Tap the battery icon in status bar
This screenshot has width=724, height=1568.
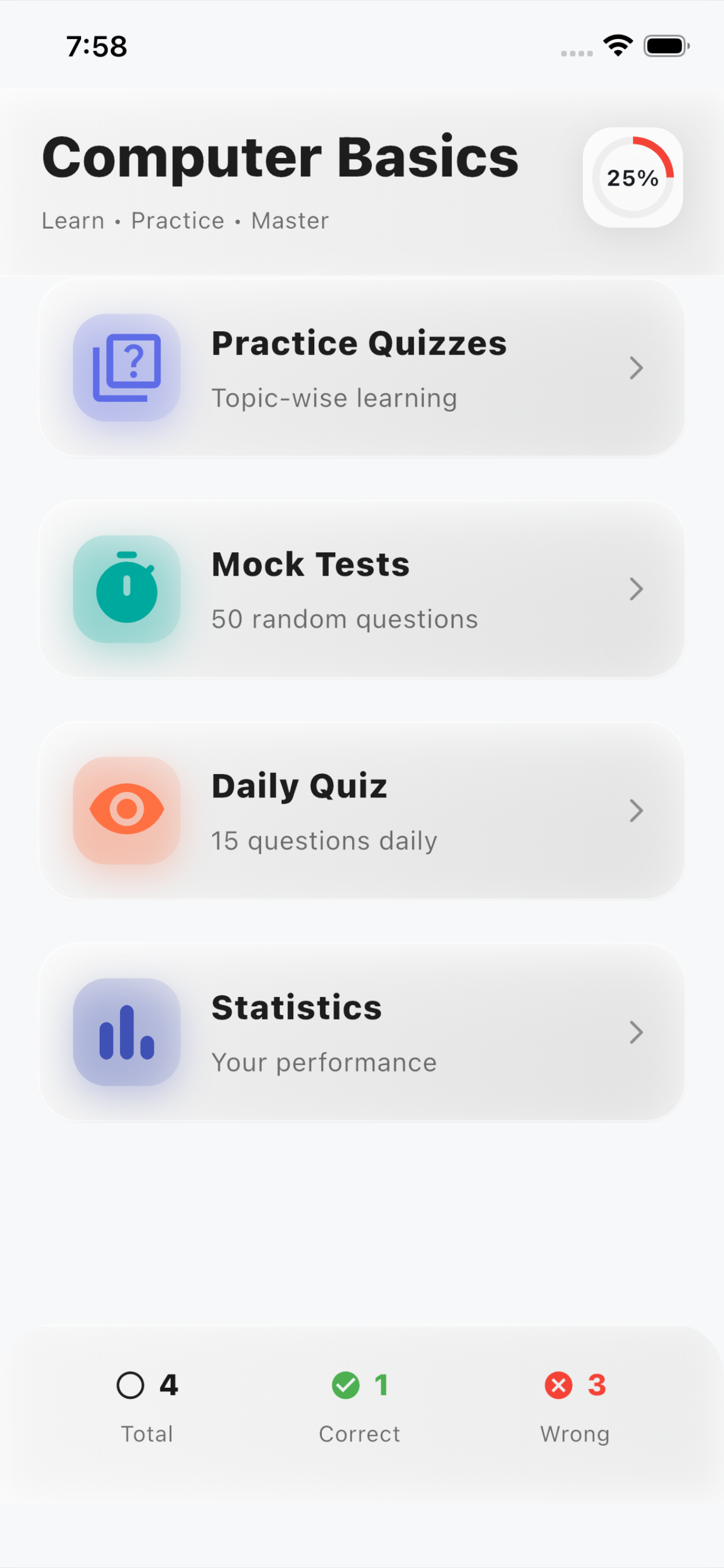[x=666, y=45]
